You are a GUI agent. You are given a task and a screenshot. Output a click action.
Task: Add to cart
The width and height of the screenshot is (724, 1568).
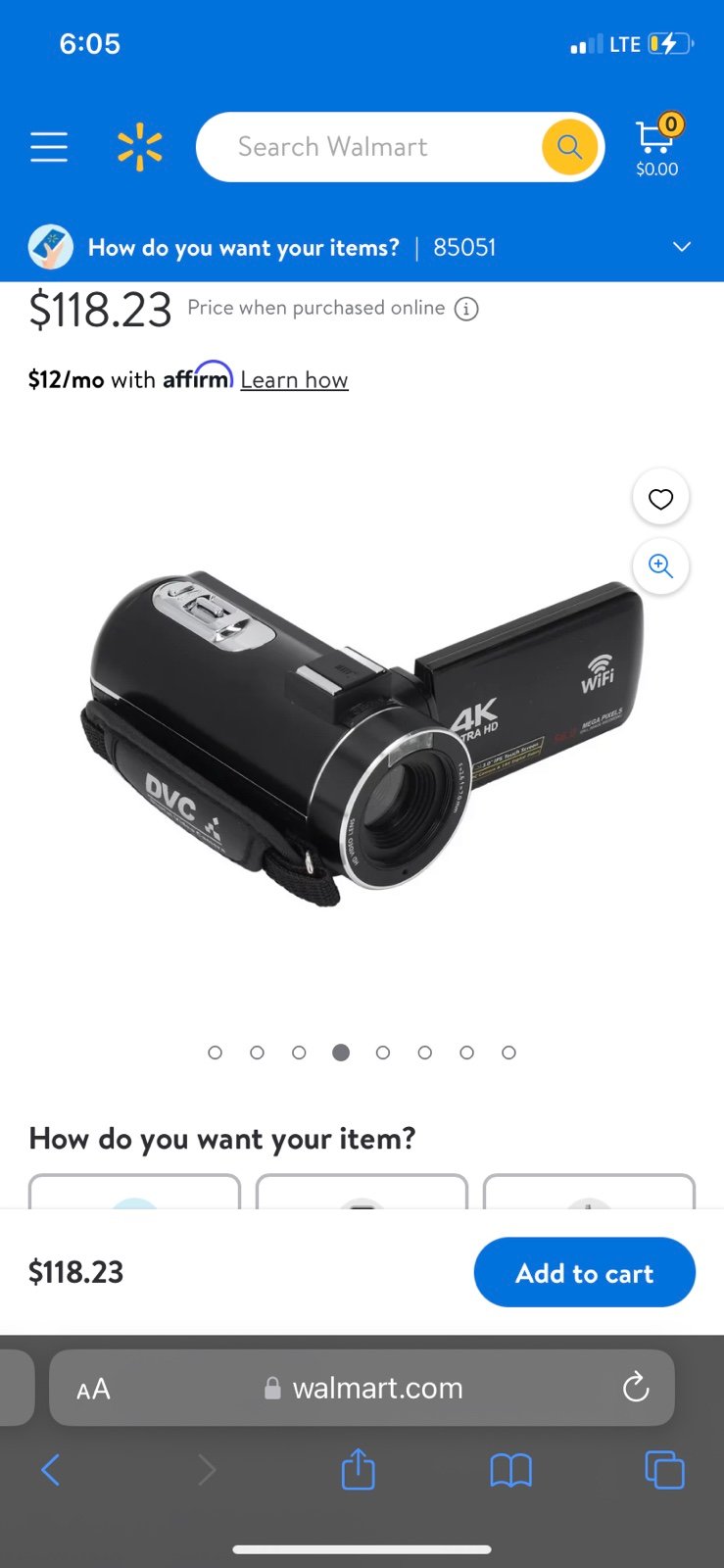tap(585, 1272)
